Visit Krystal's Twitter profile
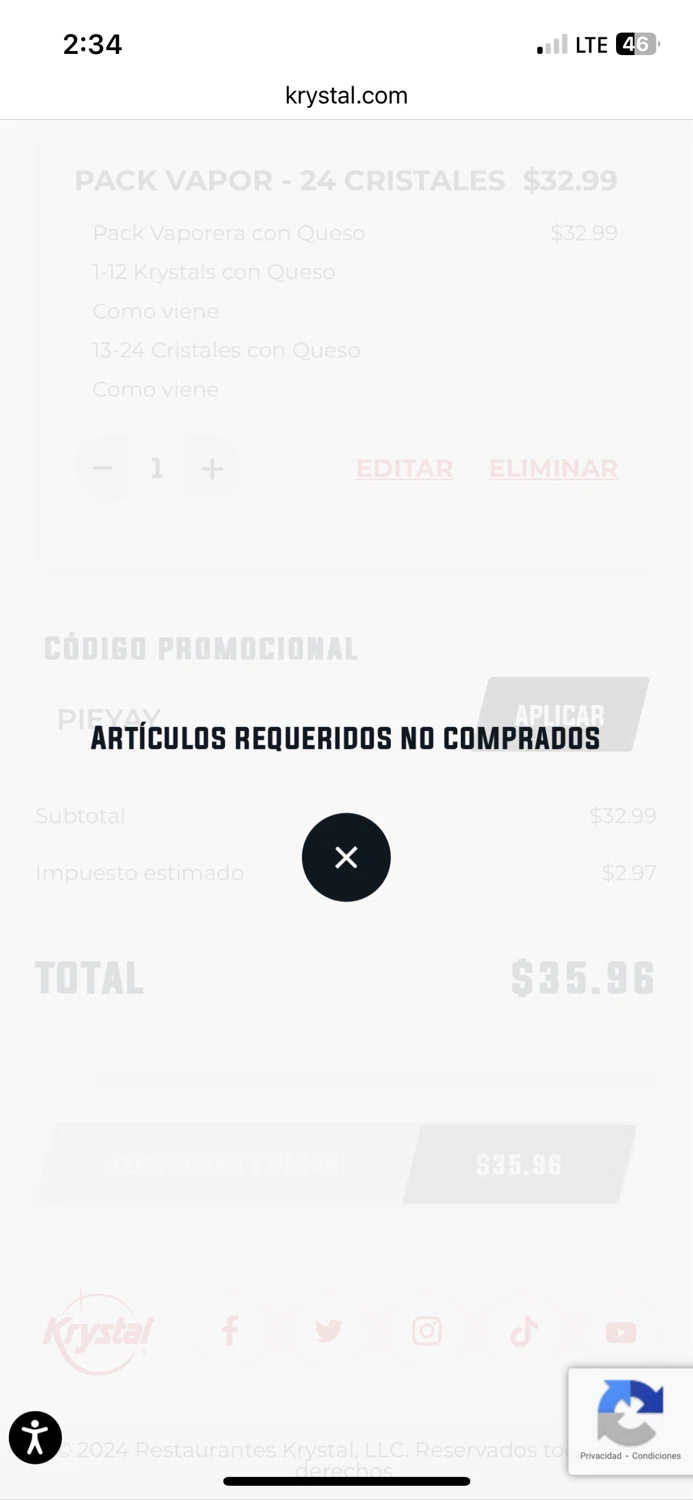Screen dimensions: 693x1500 [x=328, y=1332]
